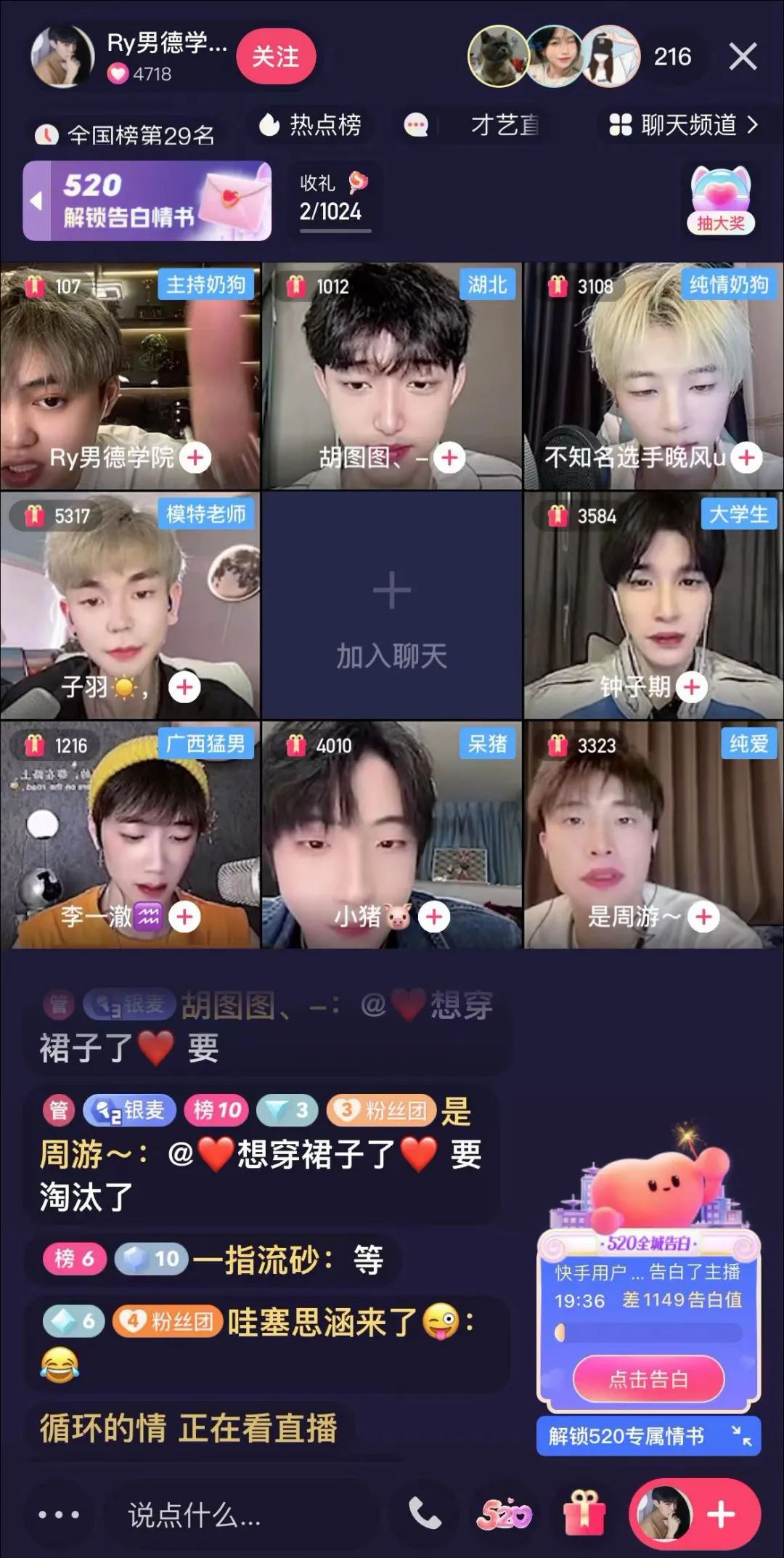
Task: Follow 小猪 with the plus icon
Action: (434, 917)
